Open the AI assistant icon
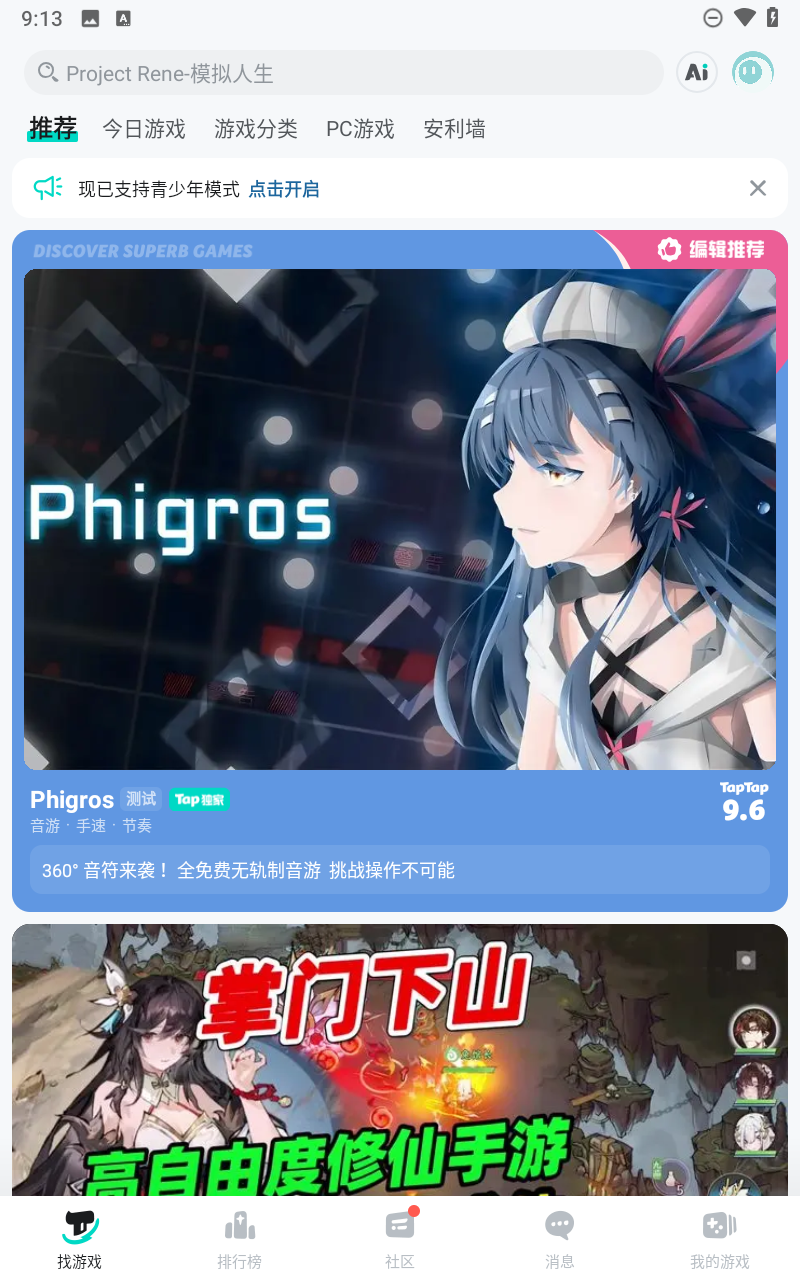800x1280 pixels. coord(697,72)
